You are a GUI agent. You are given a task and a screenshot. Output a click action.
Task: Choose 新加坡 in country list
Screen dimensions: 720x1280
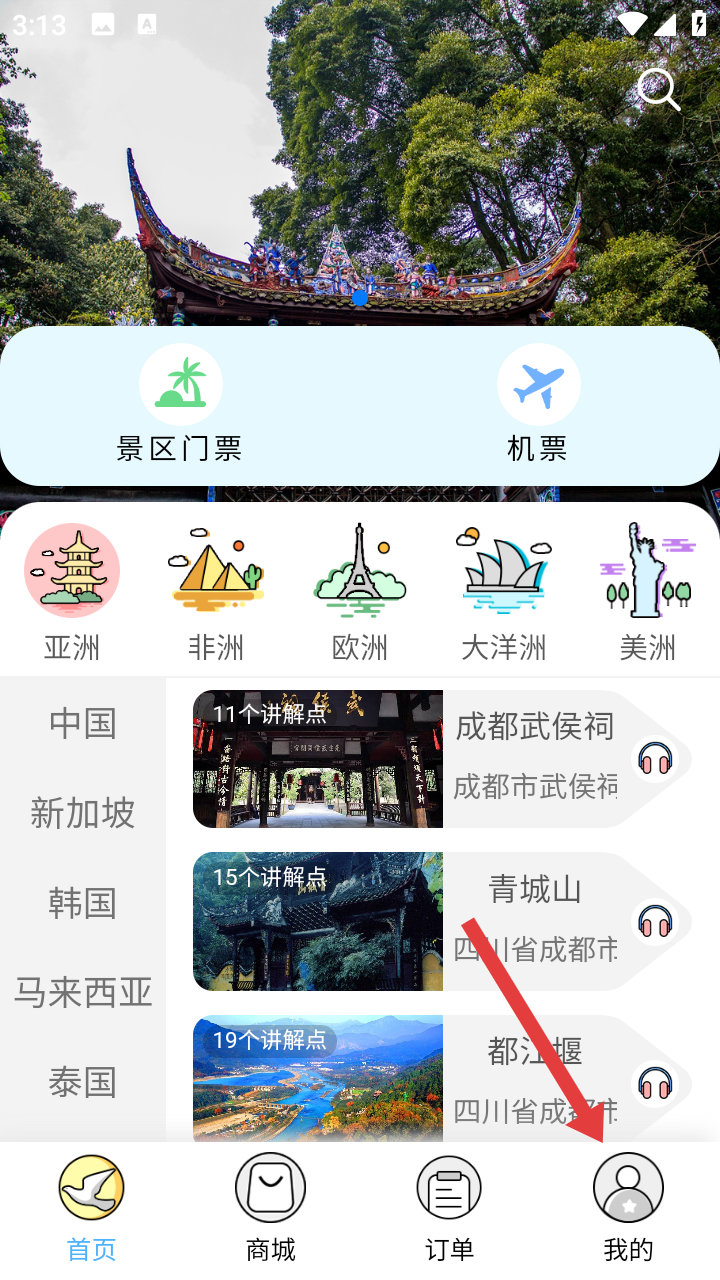(x=83, y=813)
